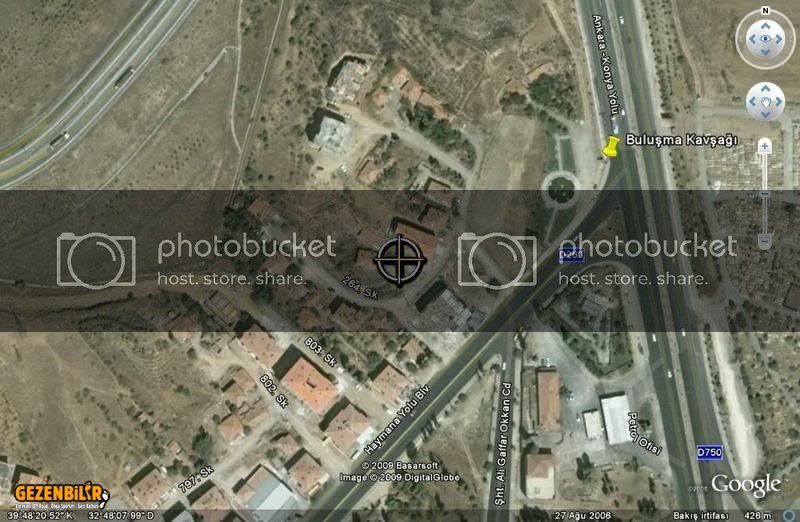Open the Buluşma Kavşağı yellow placemark

coord(608,148)
